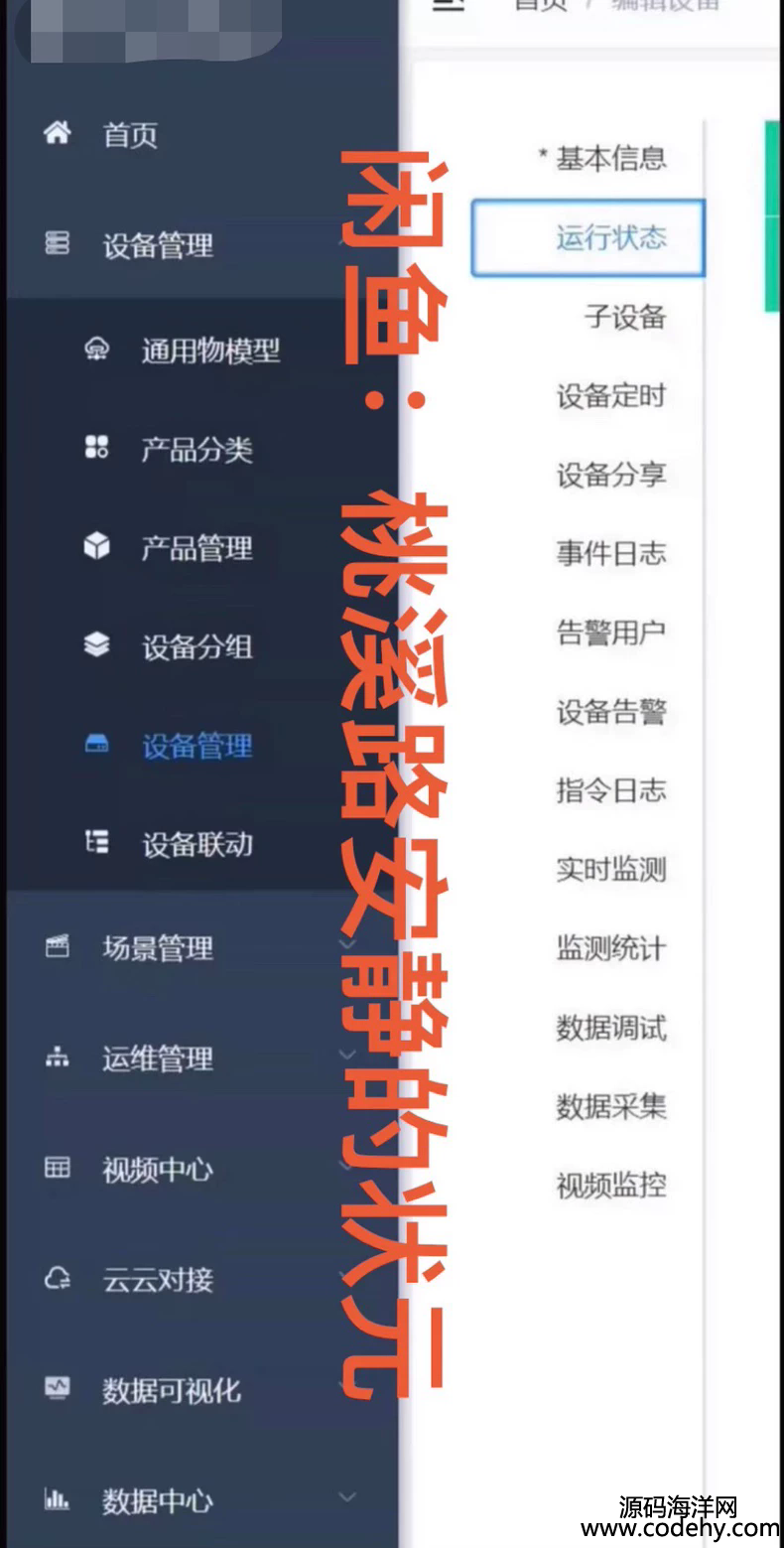Open 通用物模型 in the sidebar
This screenshot has width=784, height=1548.
pyautogui.click(x=209, y=351)
